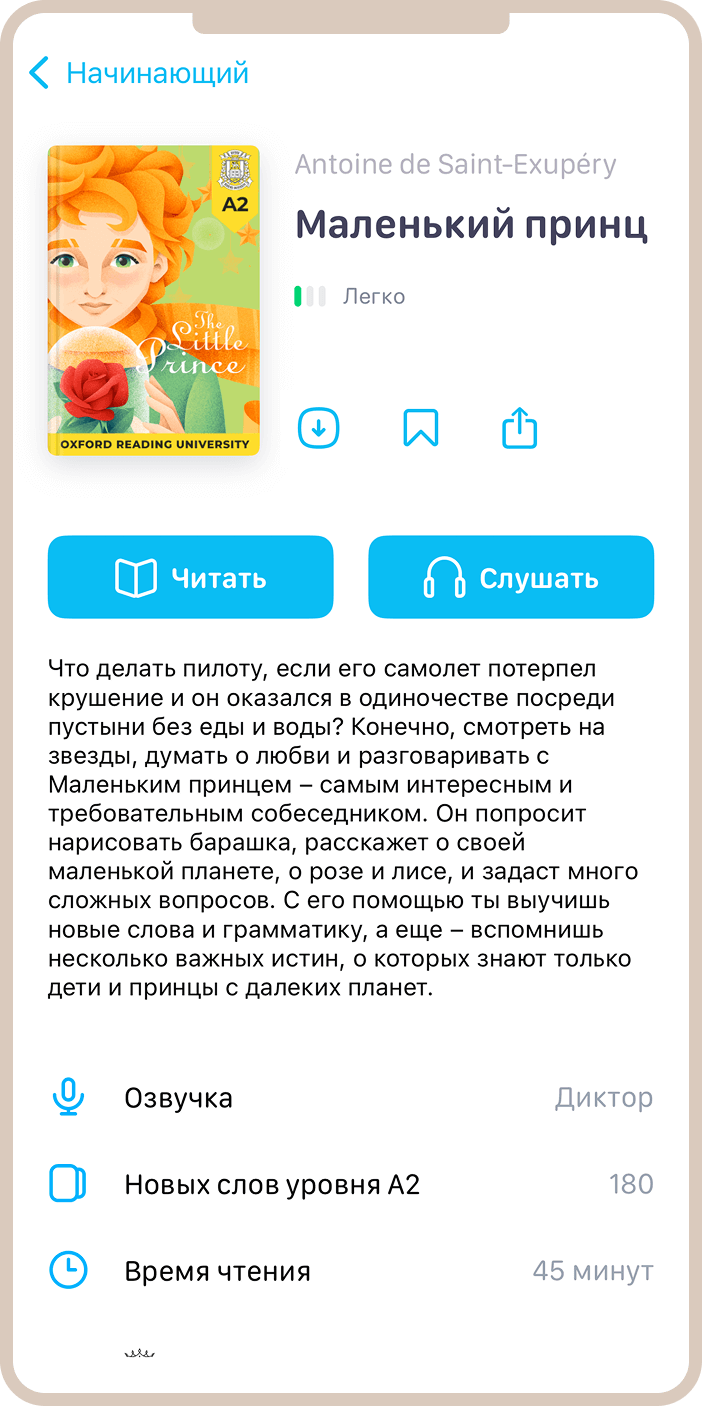Screen dimensions: 702x1406
Task: Start listening with Слушать button
Action: click(511, 577)
